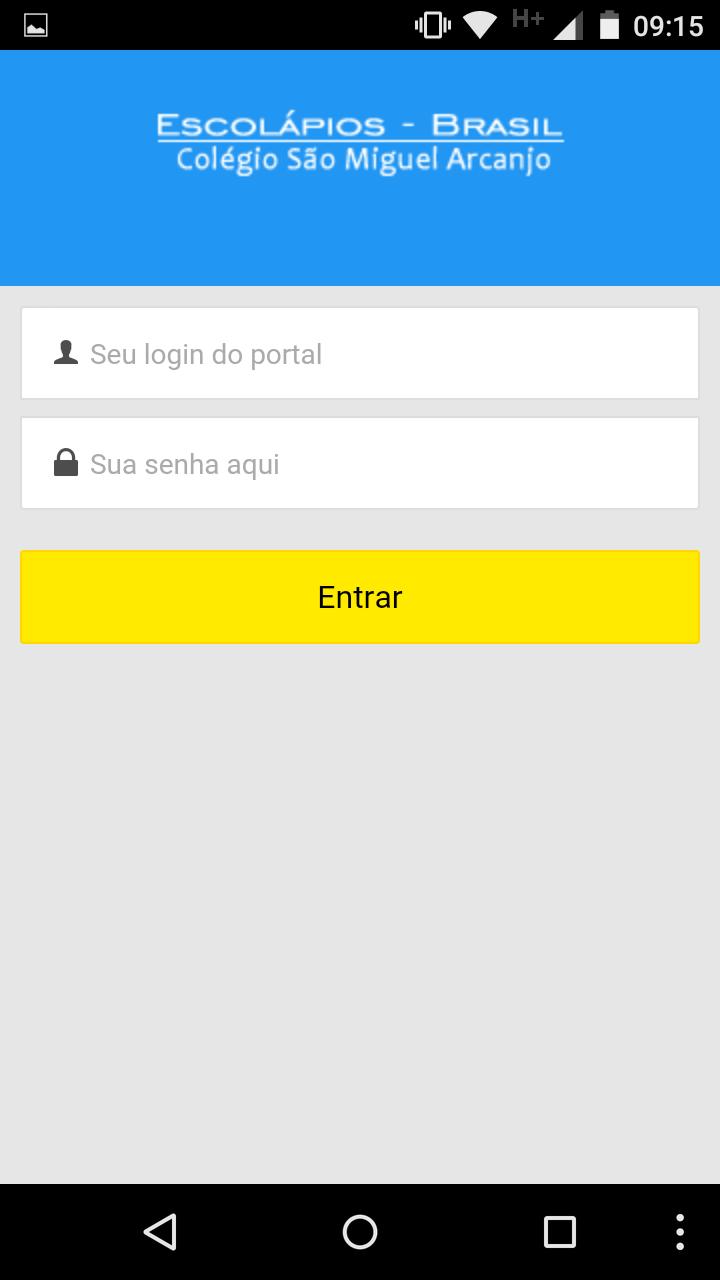
Task: Focus the 'Seu login do portal' field
Action: coord(360,353)
